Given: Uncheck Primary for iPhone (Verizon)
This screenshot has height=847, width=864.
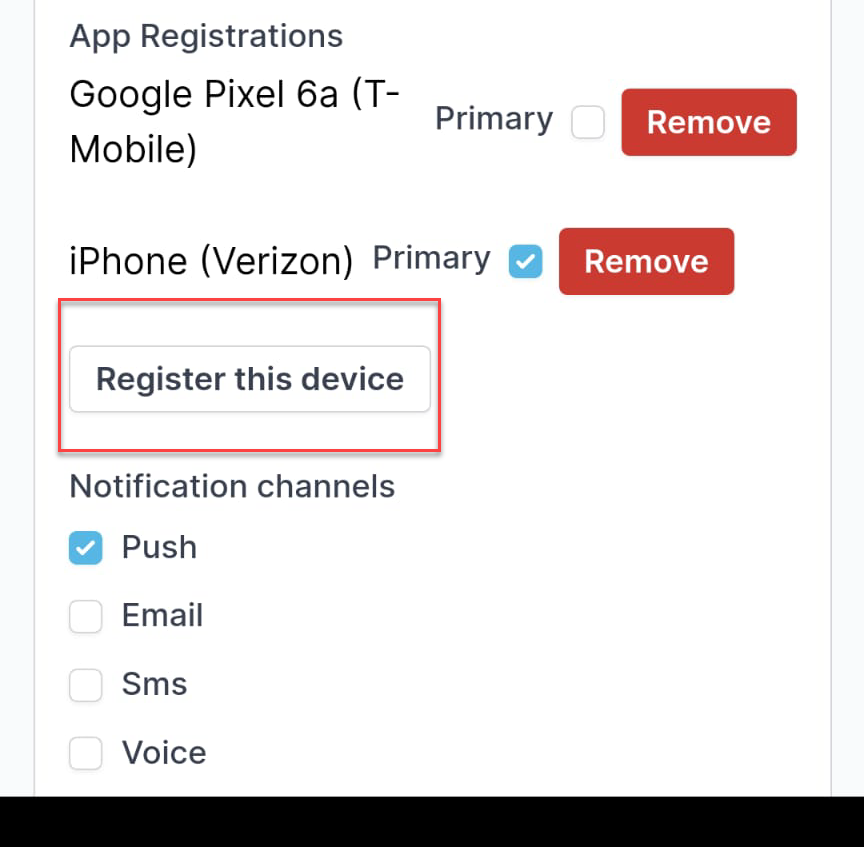Looking at the screenshot, I should pos(526,262).
